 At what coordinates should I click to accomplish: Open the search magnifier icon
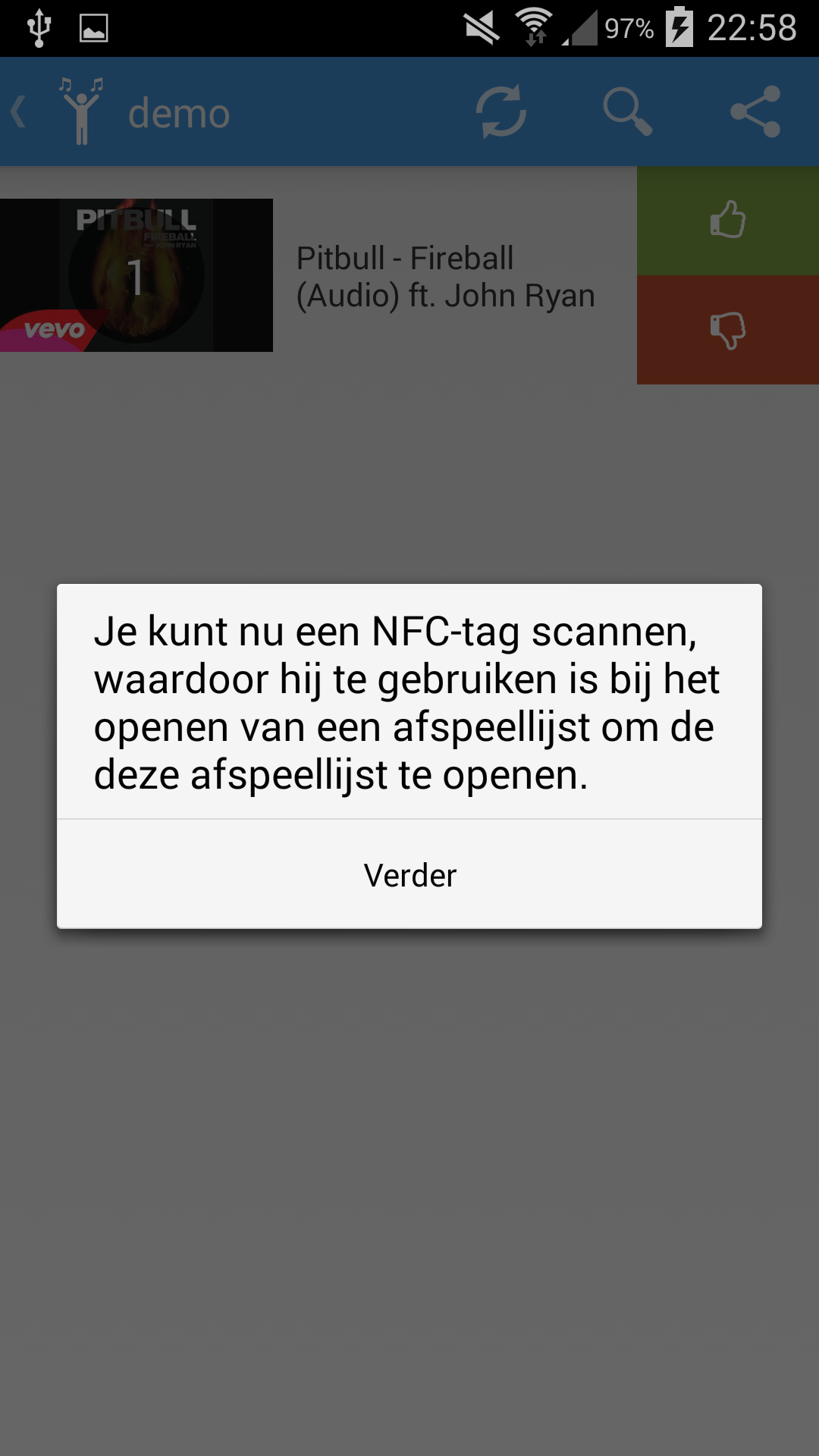tap(627, 111)
